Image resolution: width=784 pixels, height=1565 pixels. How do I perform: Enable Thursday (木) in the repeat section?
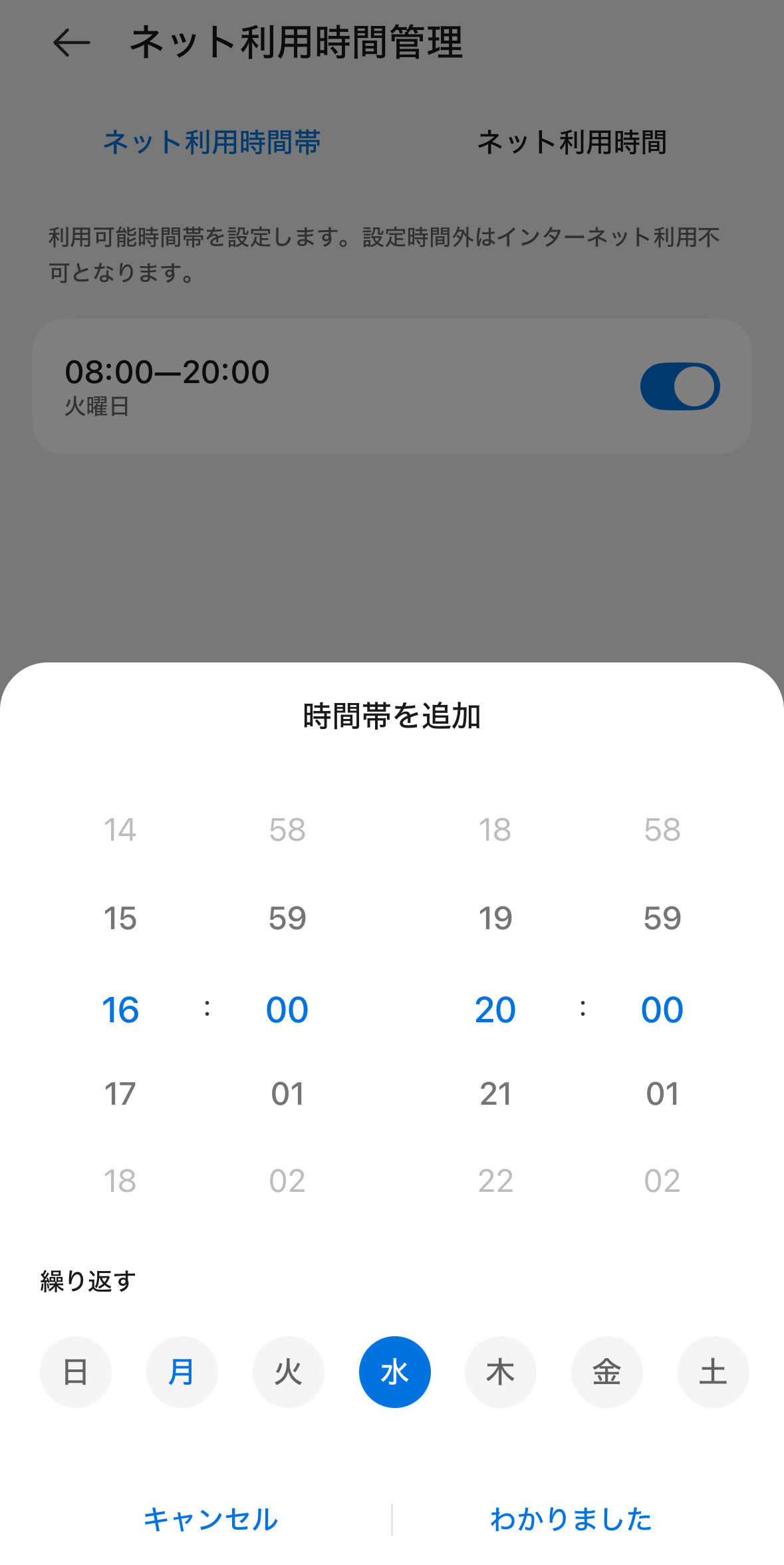501,1371
